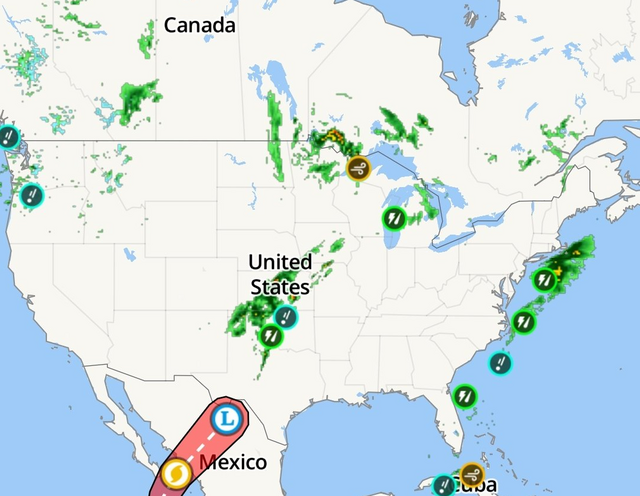
Task: Open the green flood marker off the Virginia coast
Action: 523,321
